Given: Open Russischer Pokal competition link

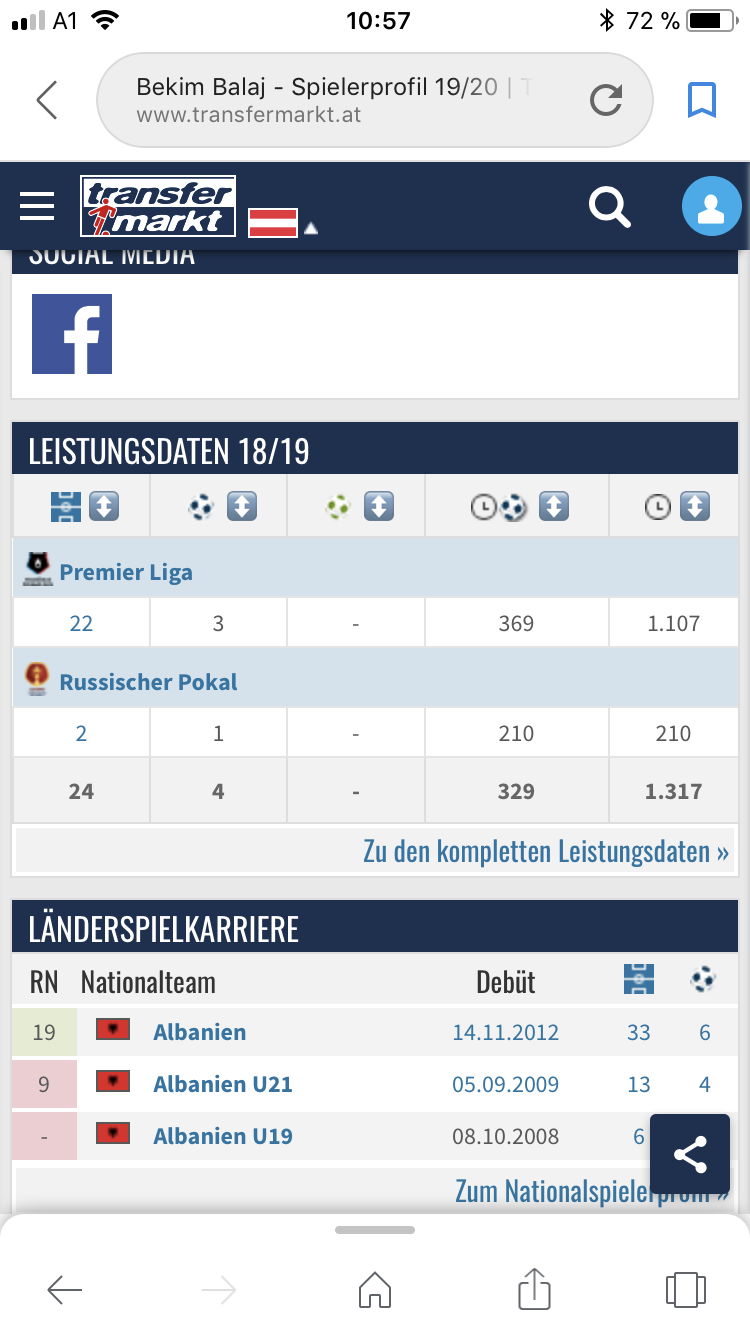Looking at the screenshot, I should point(148,682).
